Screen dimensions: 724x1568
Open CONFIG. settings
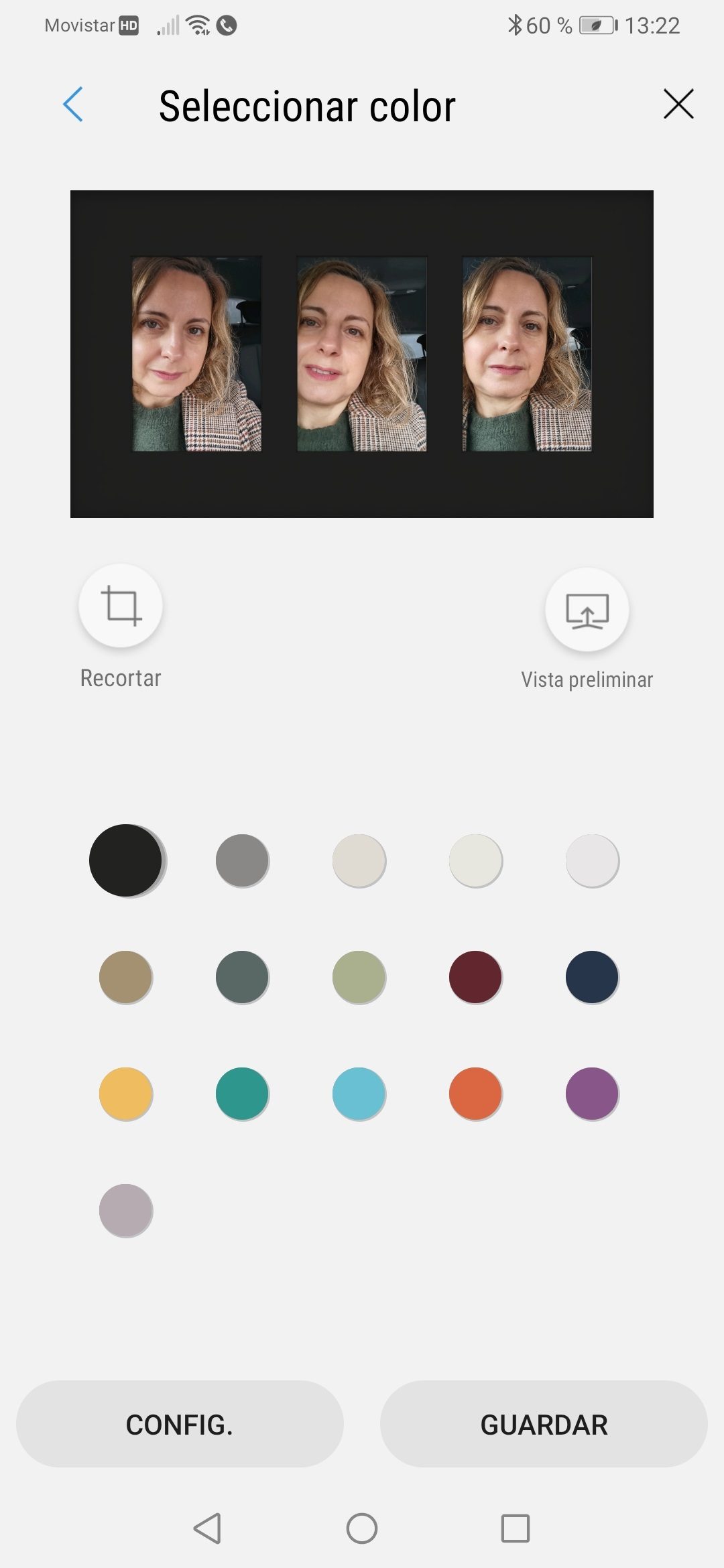coord(180,1425)
